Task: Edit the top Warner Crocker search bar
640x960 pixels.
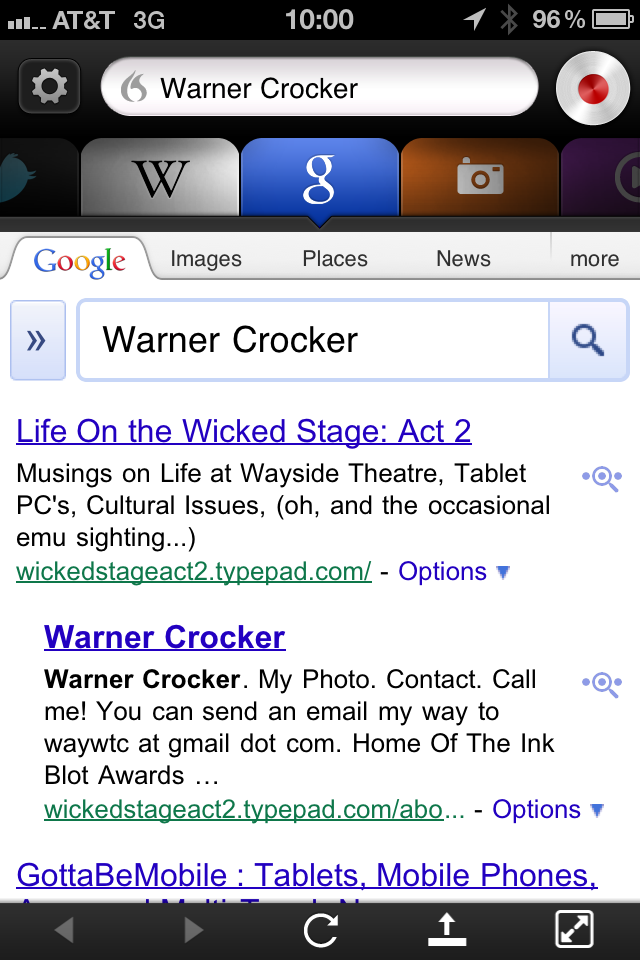Action: point(319,88)
